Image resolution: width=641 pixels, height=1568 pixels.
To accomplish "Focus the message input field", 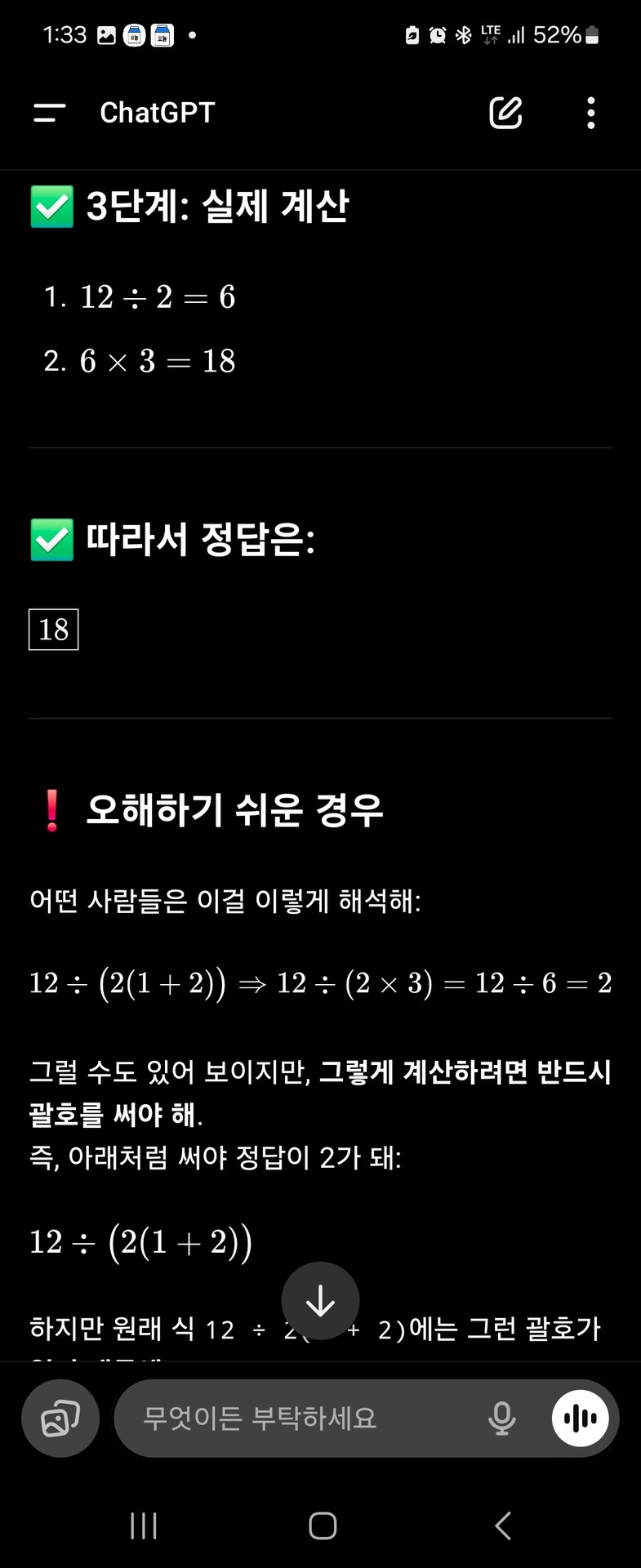I will pos(302,1419).
